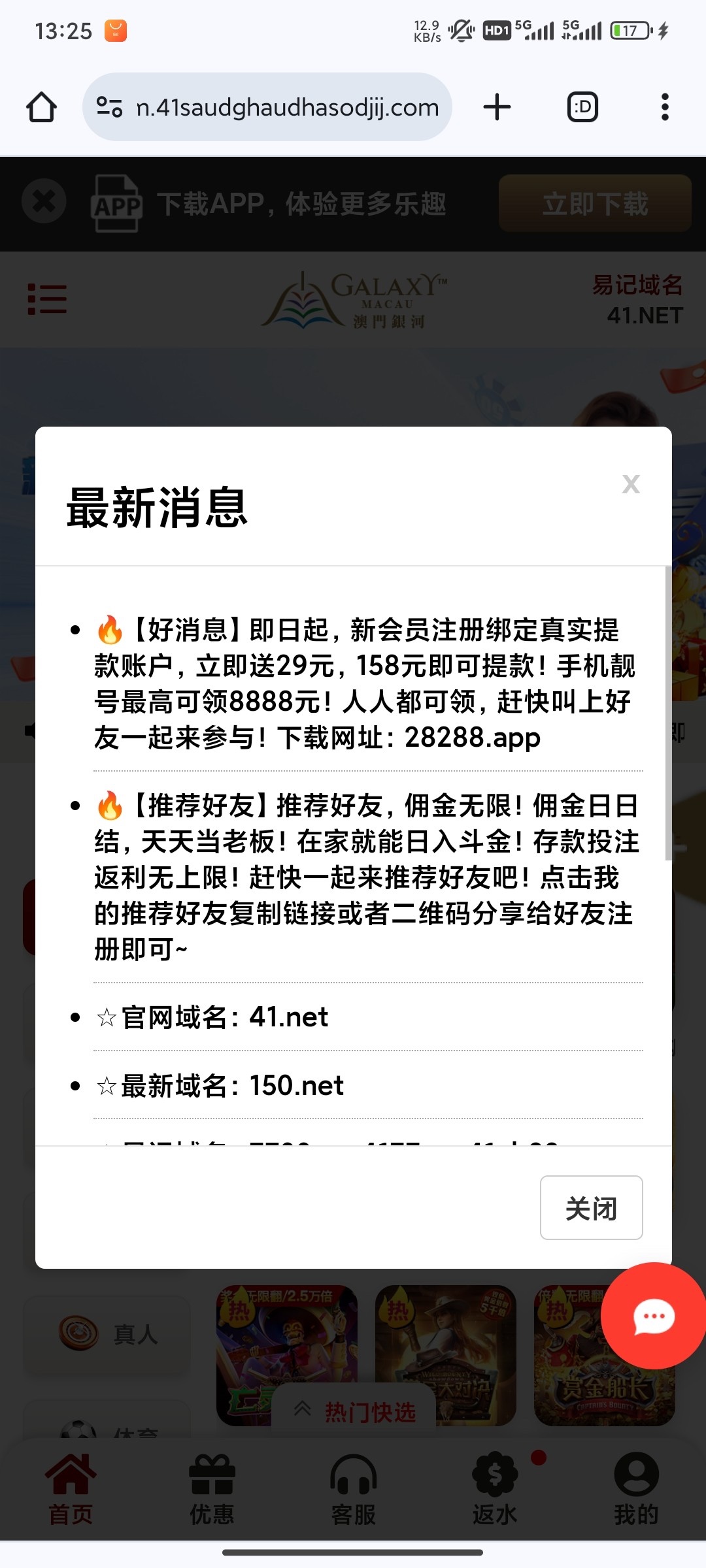Open the side menu list icon

point(47,299)
